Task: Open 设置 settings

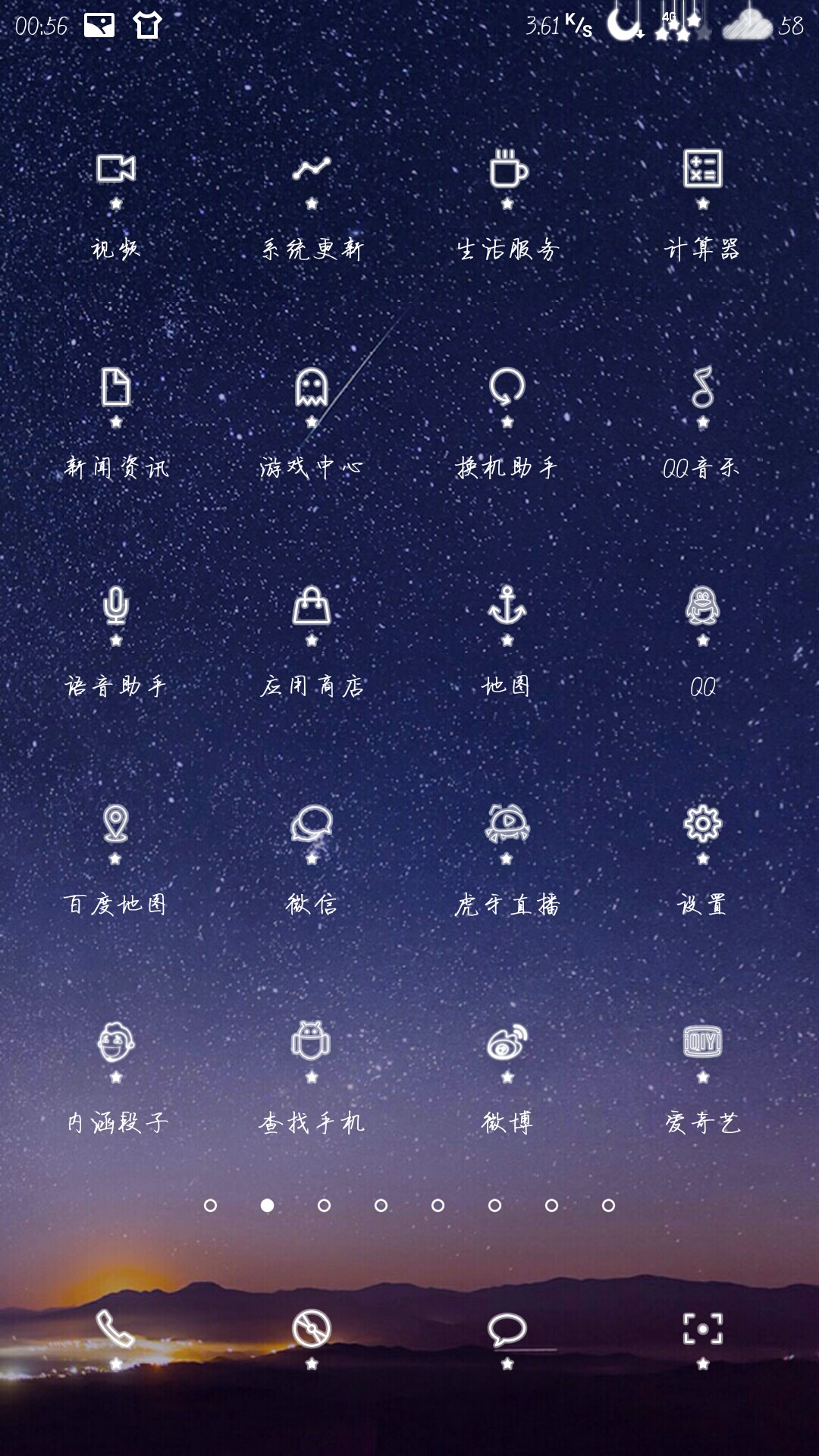Action: (x=703, y=825)
